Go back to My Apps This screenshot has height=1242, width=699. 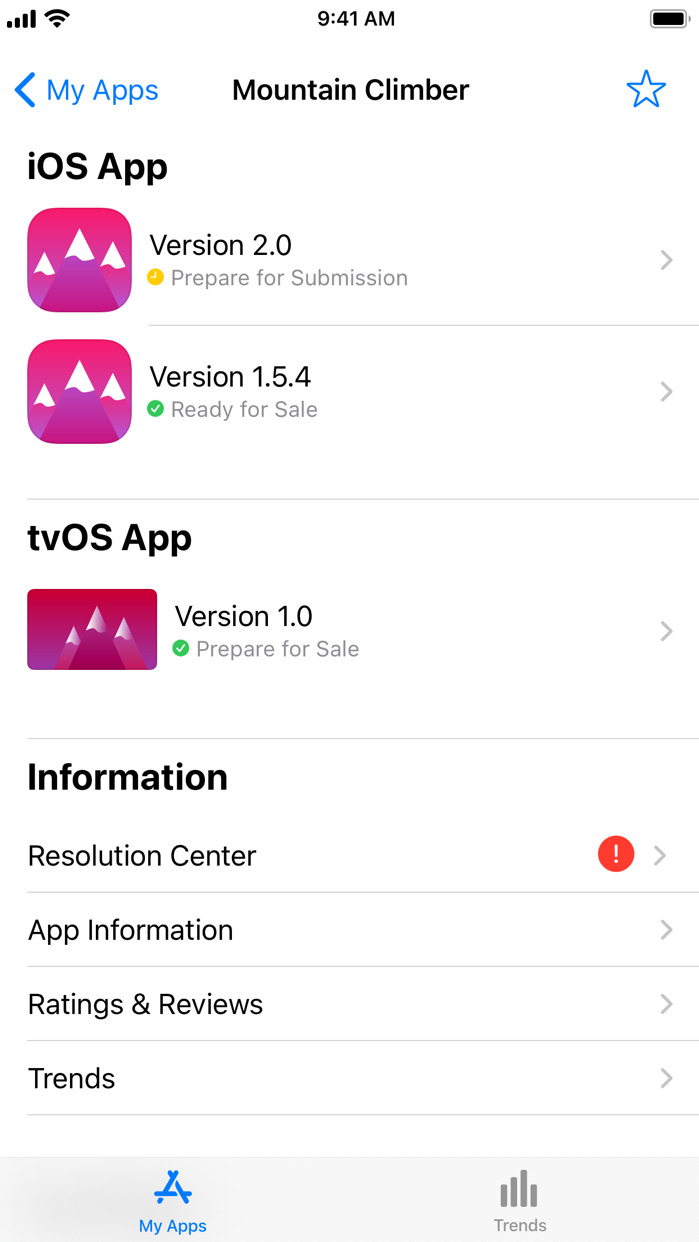(x=86, y=90)
